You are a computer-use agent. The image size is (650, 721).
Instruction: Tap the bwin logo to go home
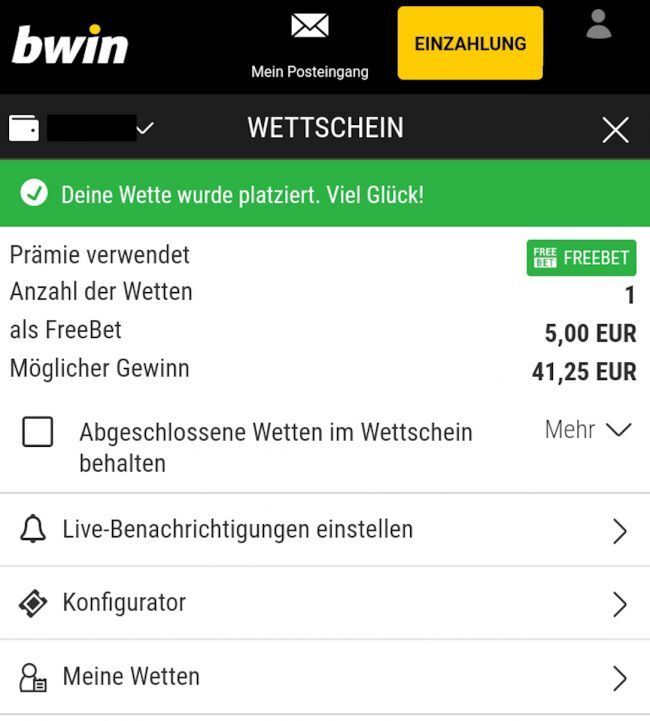click(x=70, y=45)
